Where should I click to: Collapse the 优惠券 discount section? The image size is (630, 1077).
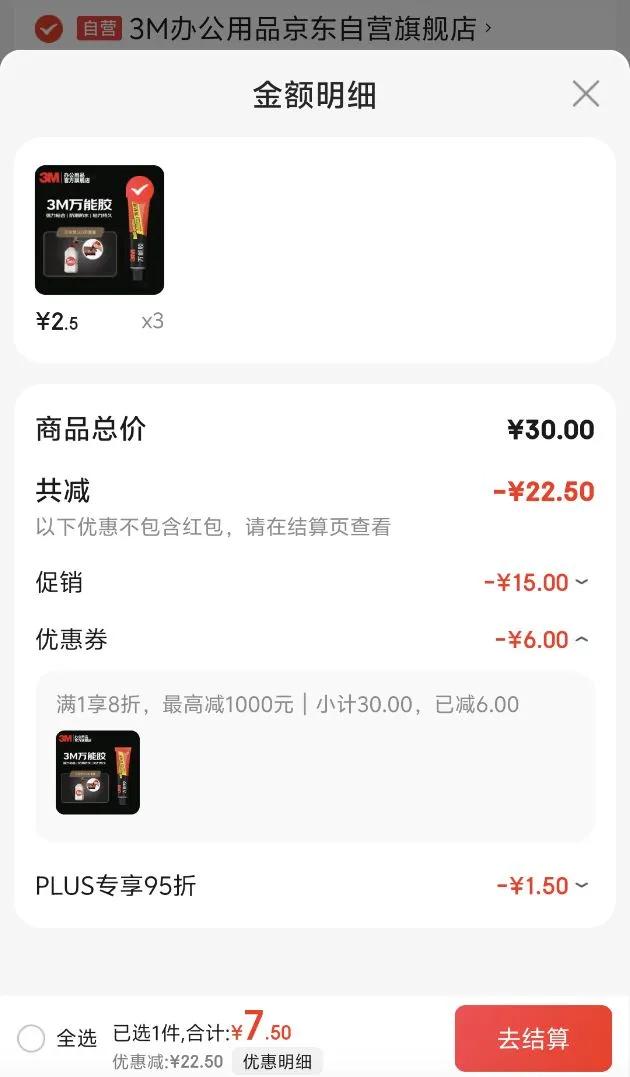coord(582,640)
